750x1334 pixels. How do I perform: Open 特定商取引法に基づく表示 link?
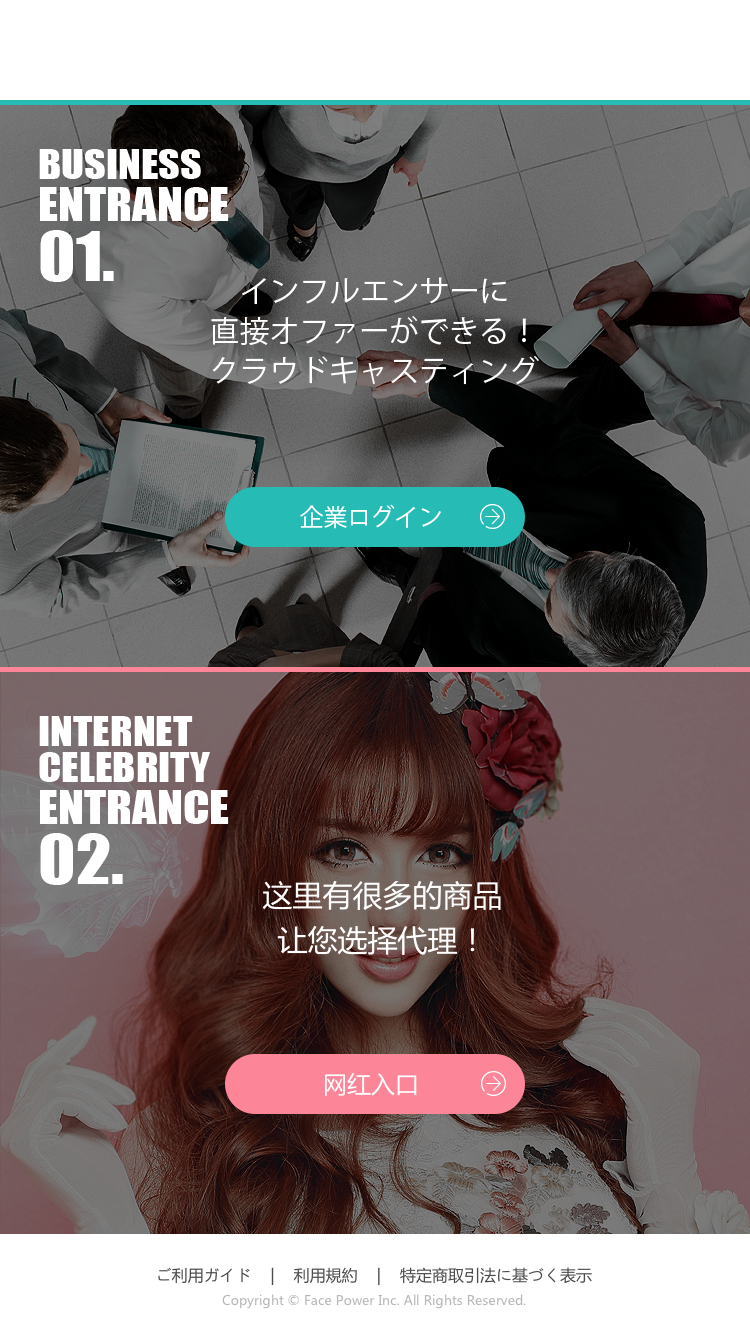[495, 1275]
